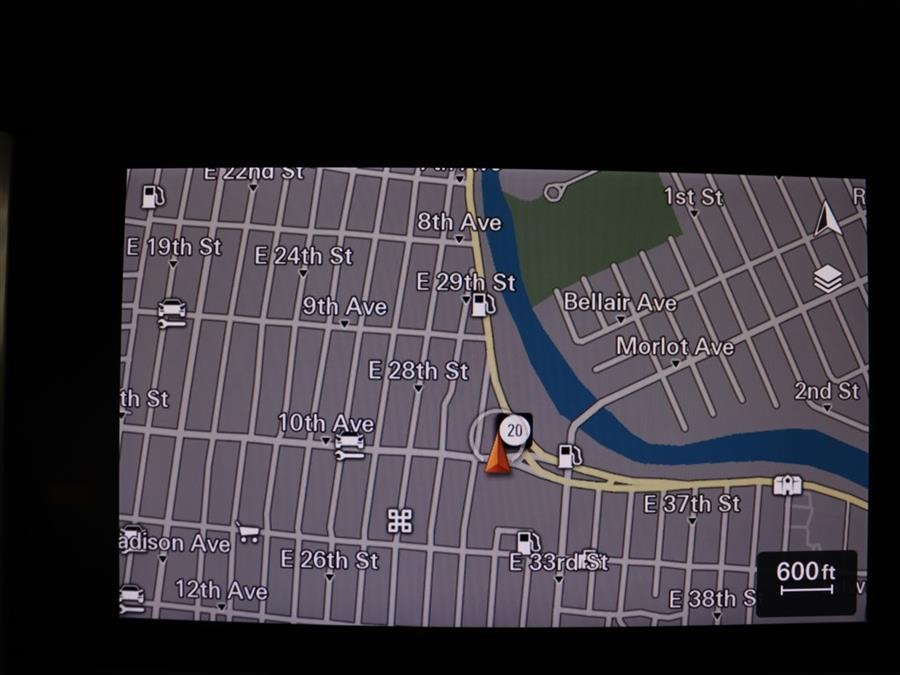Tap the vehicle position arrow marker
Screen dimensions: 900x675
point(498,456)
